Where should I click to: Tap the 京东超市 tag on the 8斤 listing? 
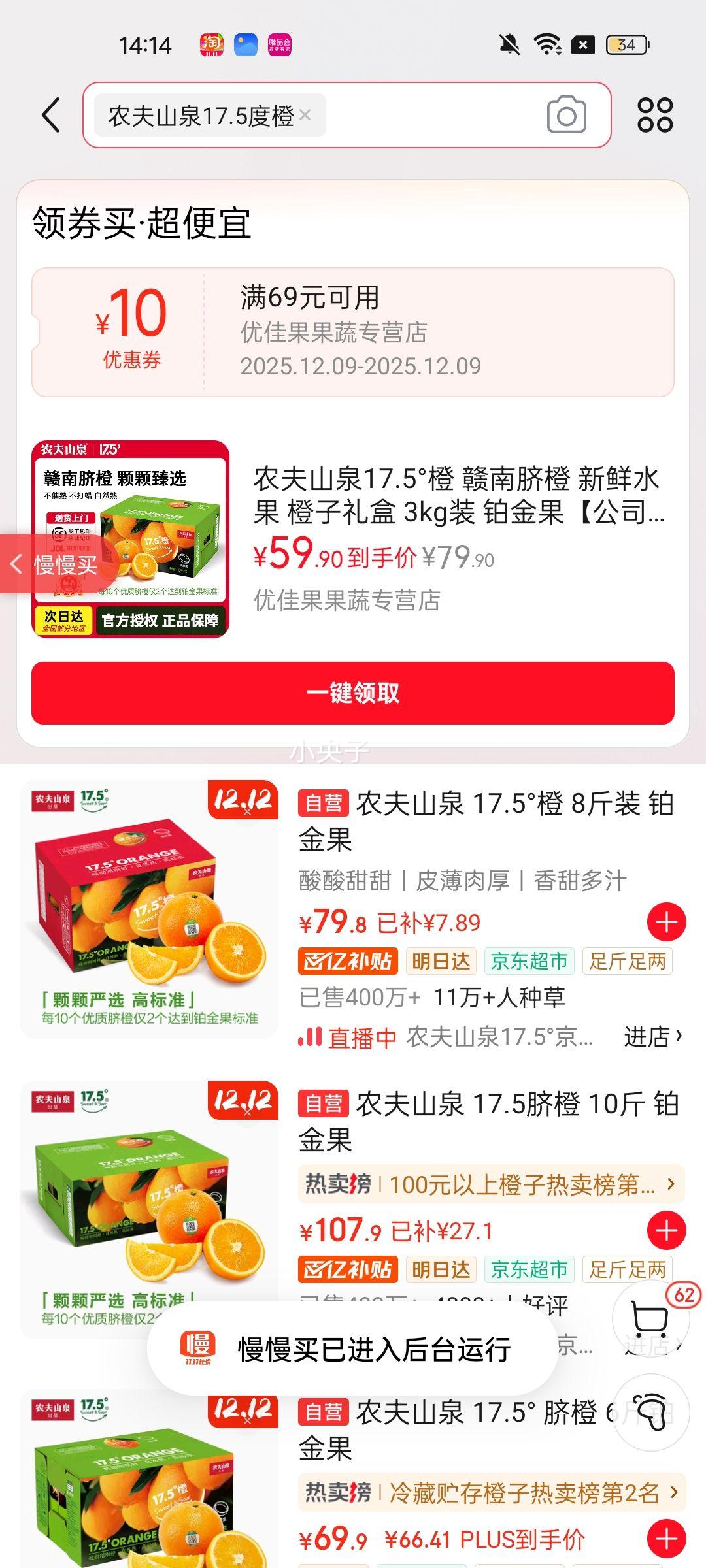[529, 961]
